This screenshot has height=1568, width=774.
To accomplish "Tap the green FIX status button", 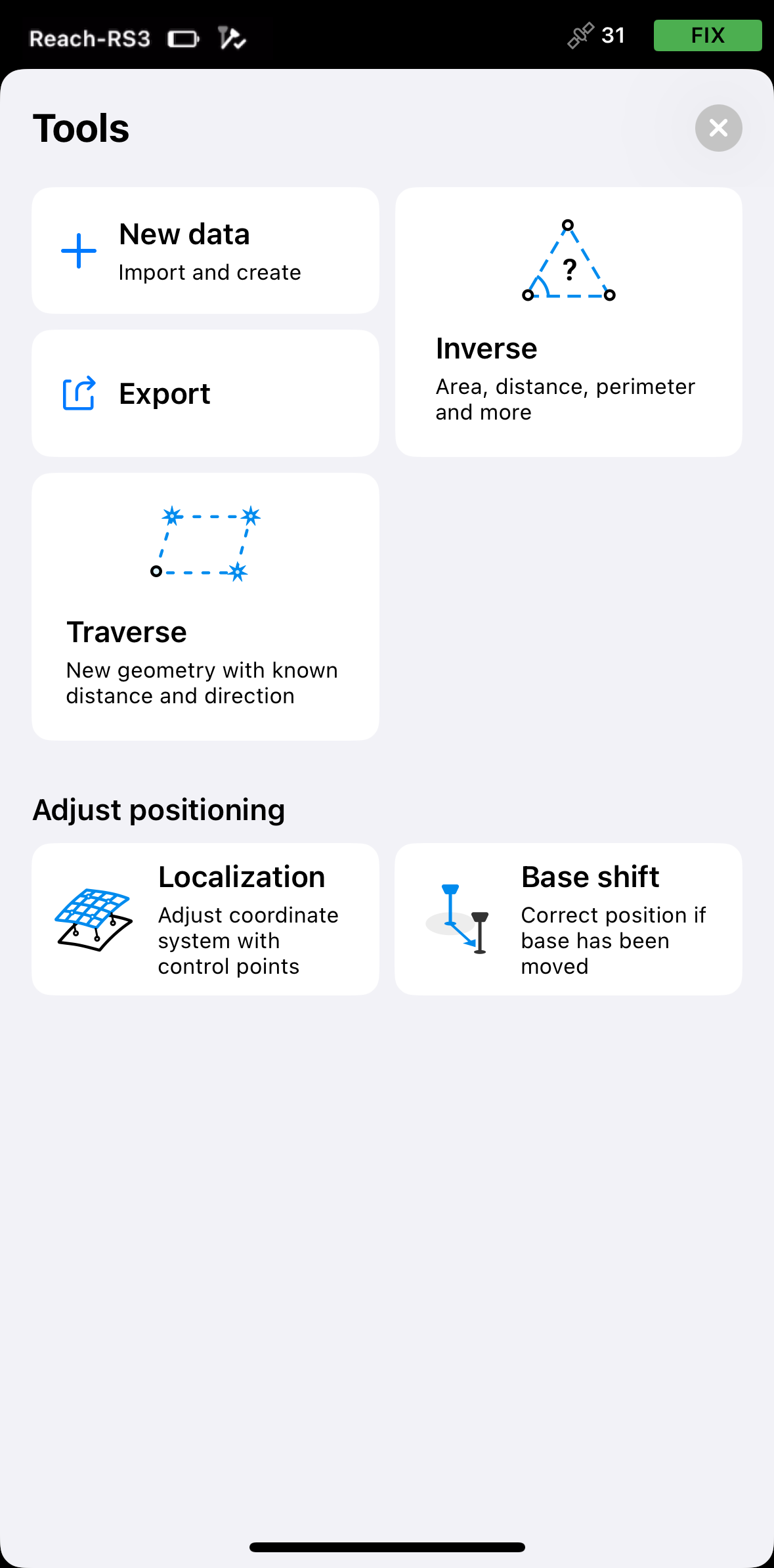I will tap(707, 35).
